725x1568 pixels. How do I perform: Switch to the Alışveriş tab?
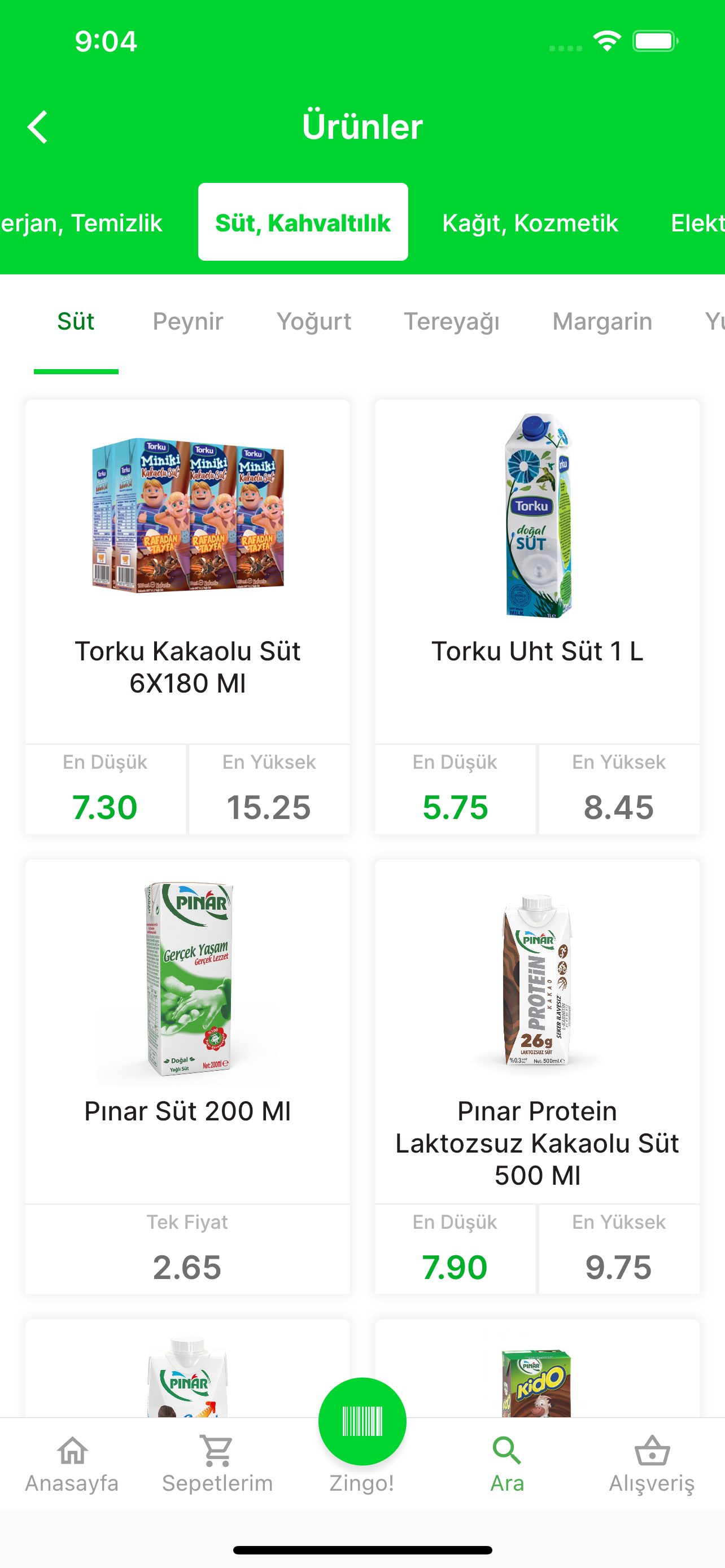click(652, 1465)
